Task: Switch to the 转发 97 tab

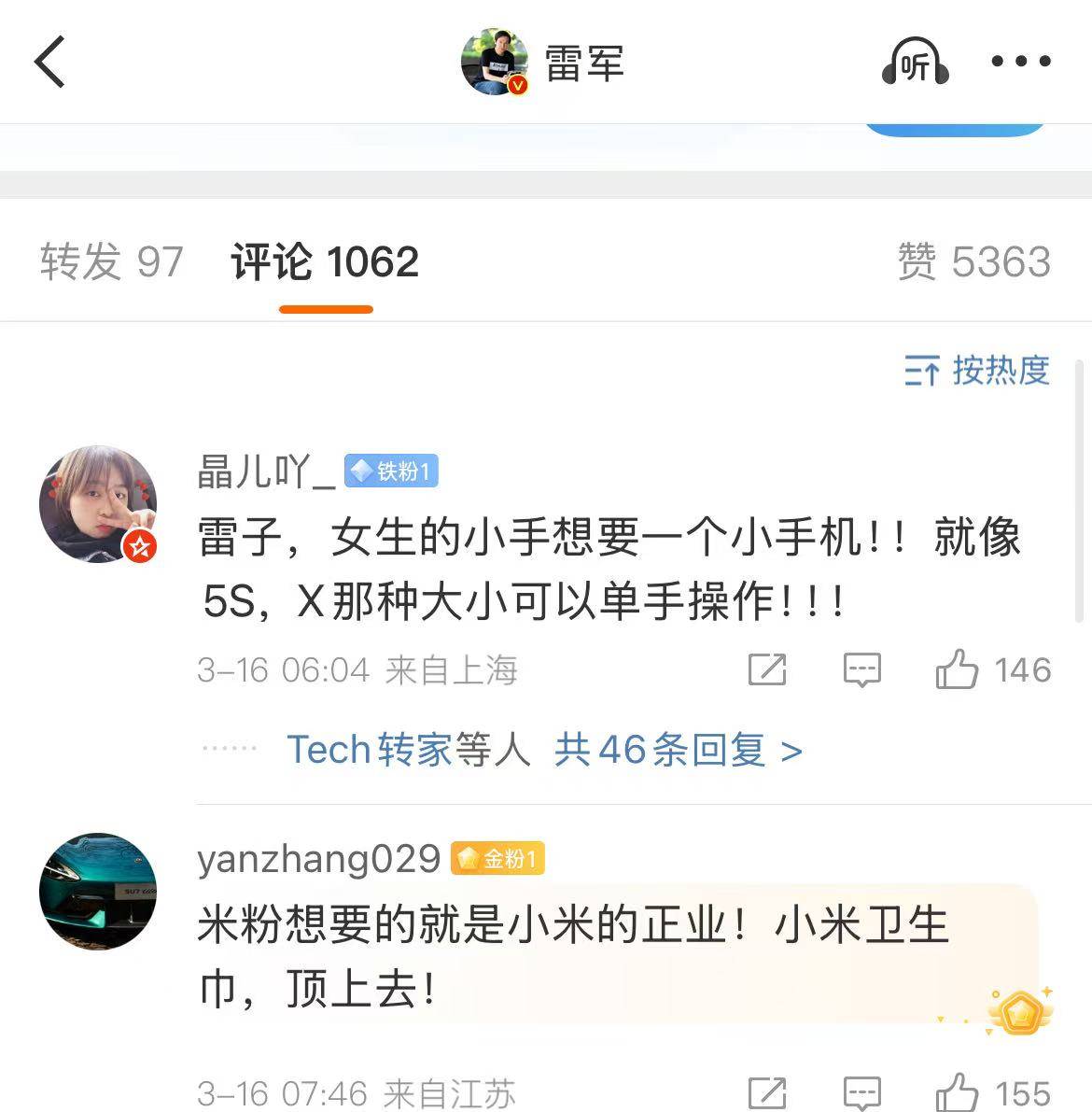Action: (111, 261)
